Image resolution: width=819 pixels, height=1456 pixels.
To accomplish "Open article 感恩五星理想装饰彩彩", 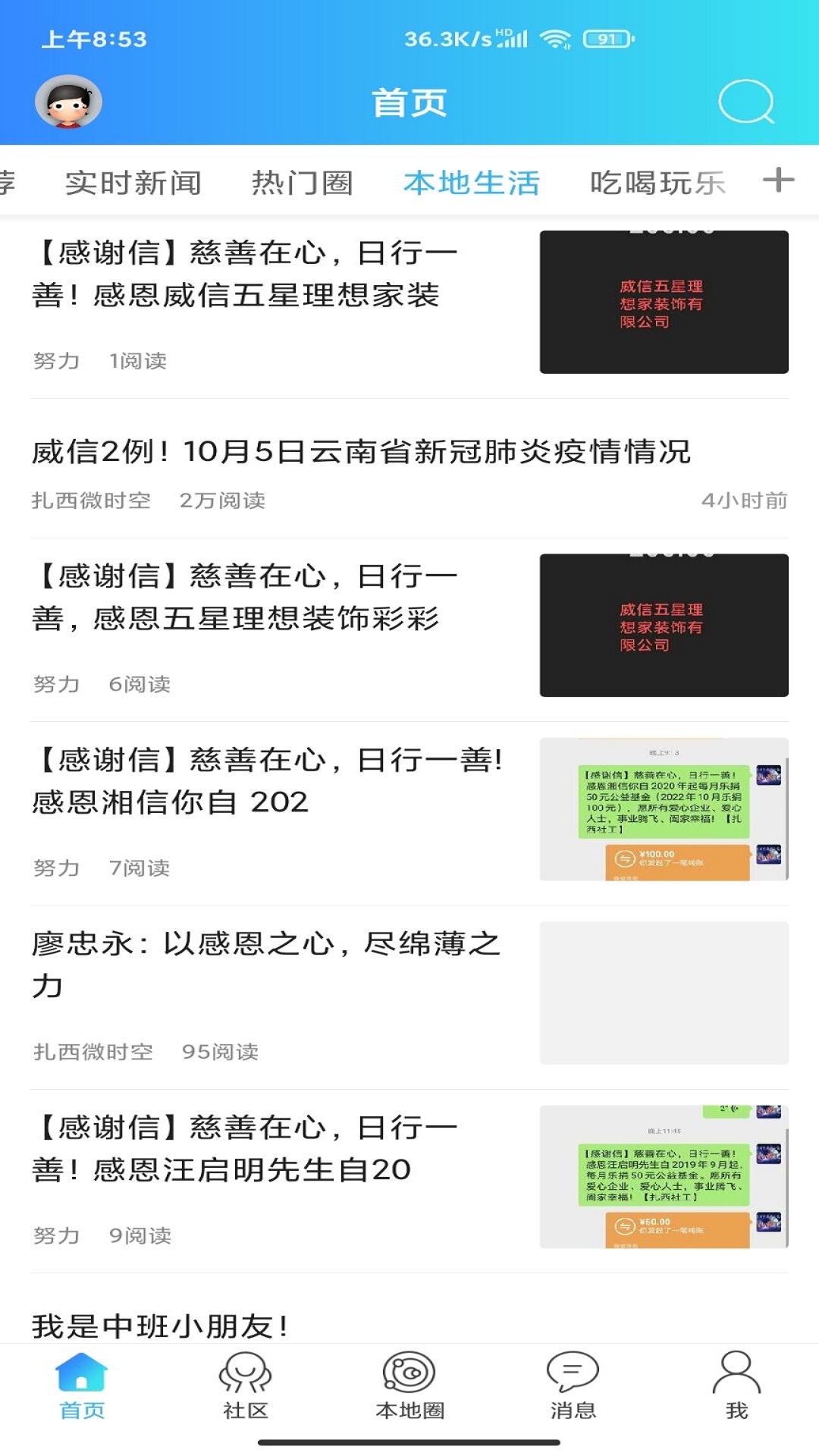I will 243,598.
